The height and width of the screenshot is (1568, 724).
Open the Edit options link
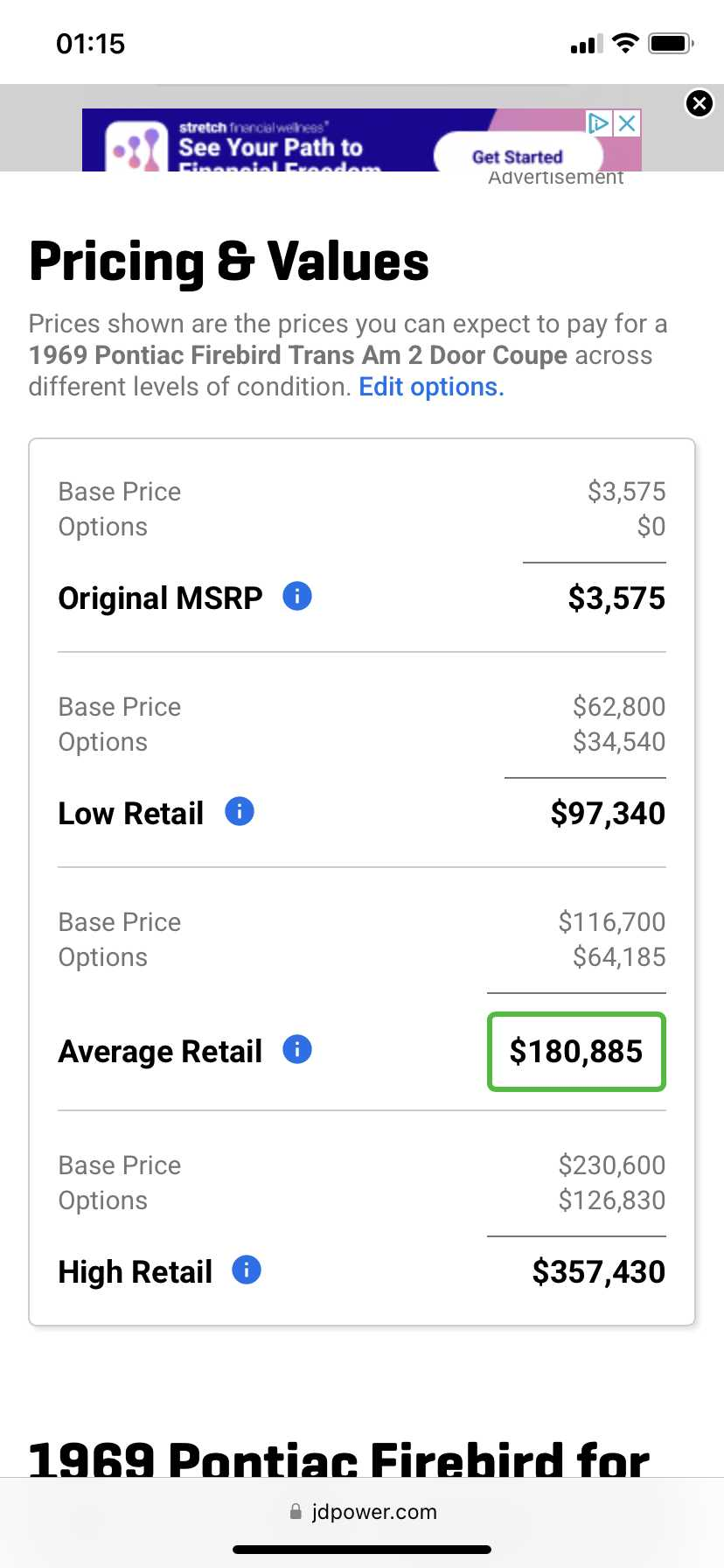pyautogui.click(x=431, y=387)
